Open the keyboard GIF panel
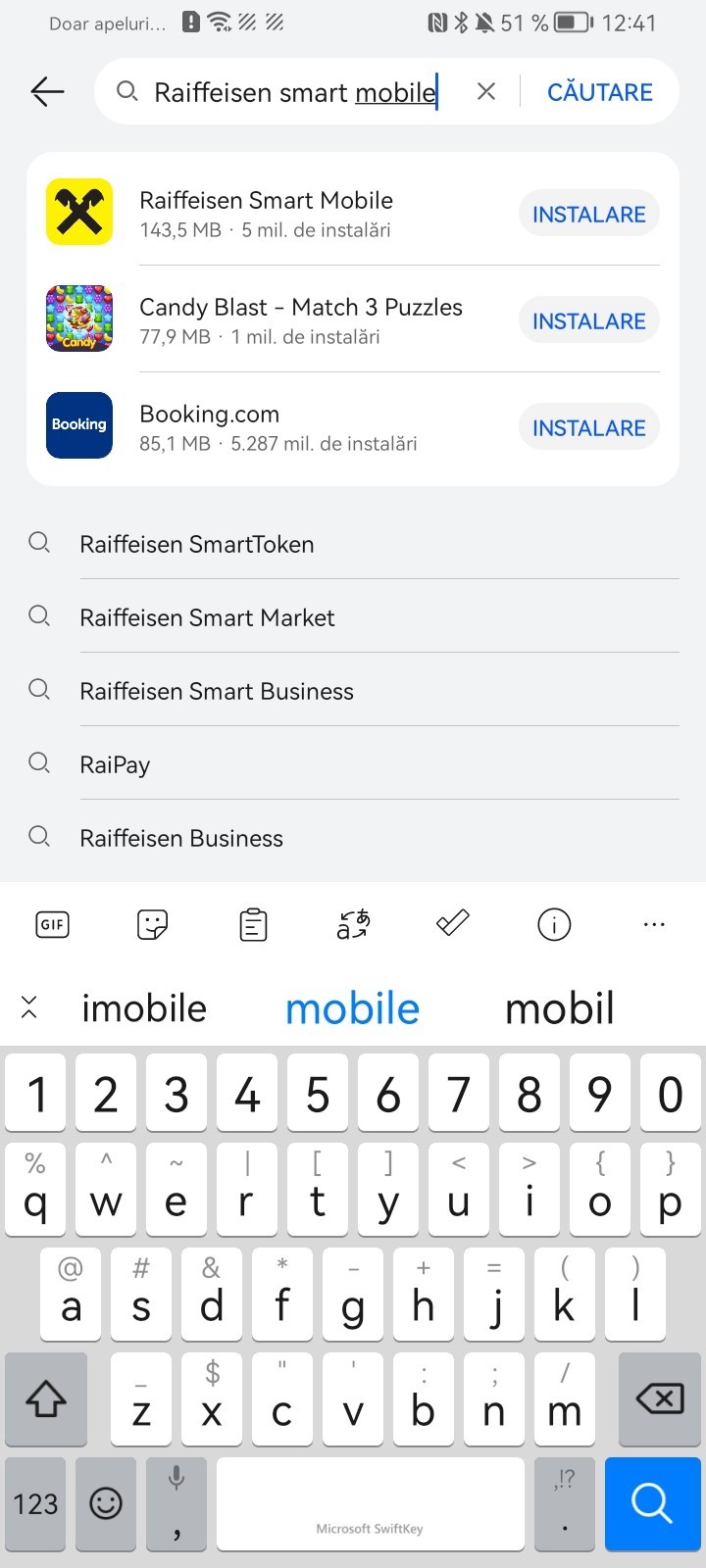The width and height of the screenshot is (706, 1568). (53, 924)
